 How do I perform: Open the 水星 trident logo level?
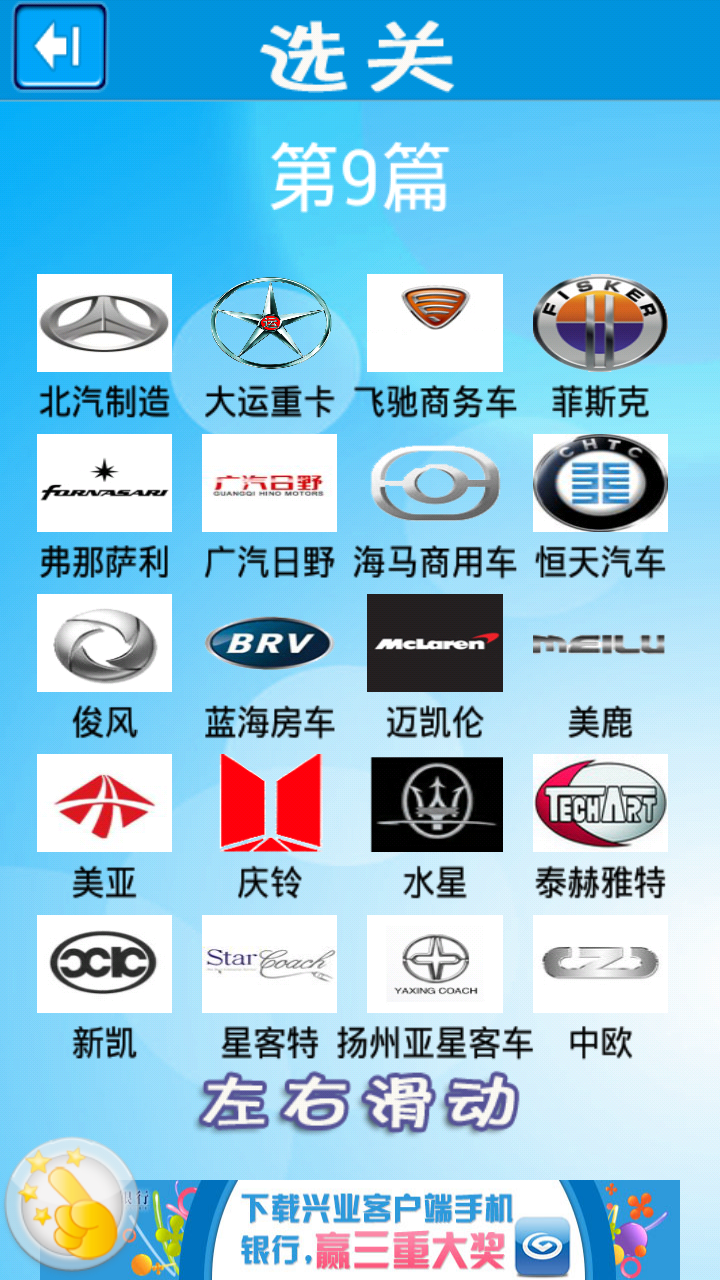pyautogui.click(x=434, y=803)
